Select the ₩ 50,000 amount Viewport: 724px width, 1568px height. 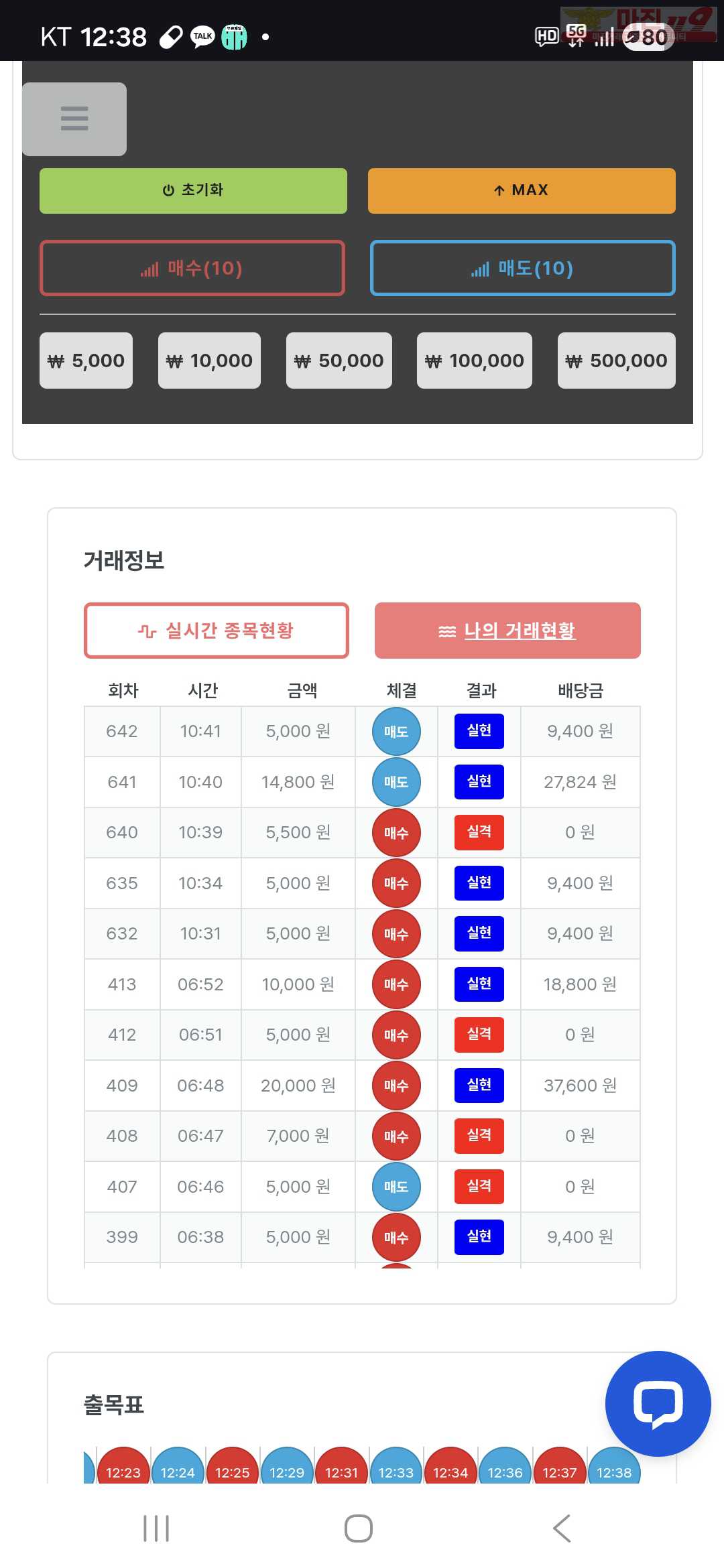coord(339,361)
